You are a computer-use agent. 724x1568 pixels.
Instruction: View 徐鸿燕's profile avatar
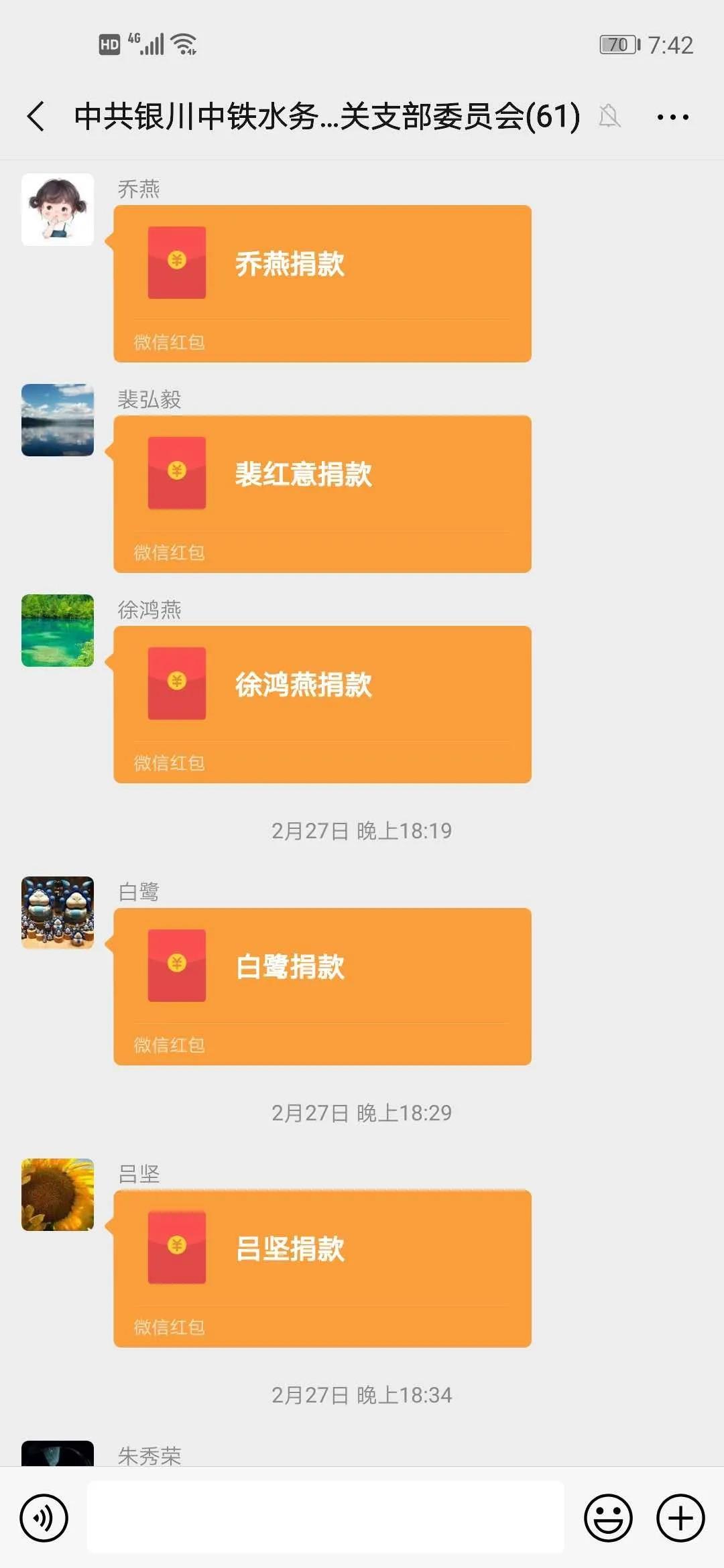58,631
